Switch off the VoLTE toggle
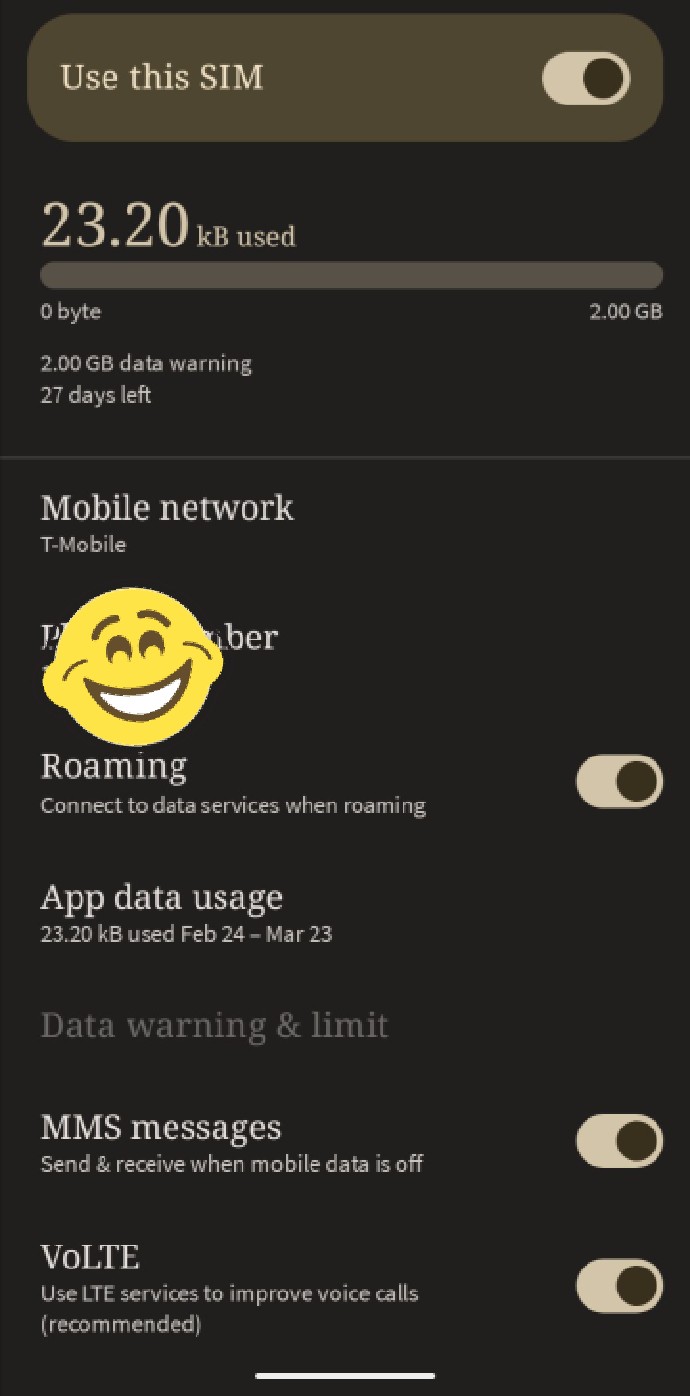 click(618, 1286)
